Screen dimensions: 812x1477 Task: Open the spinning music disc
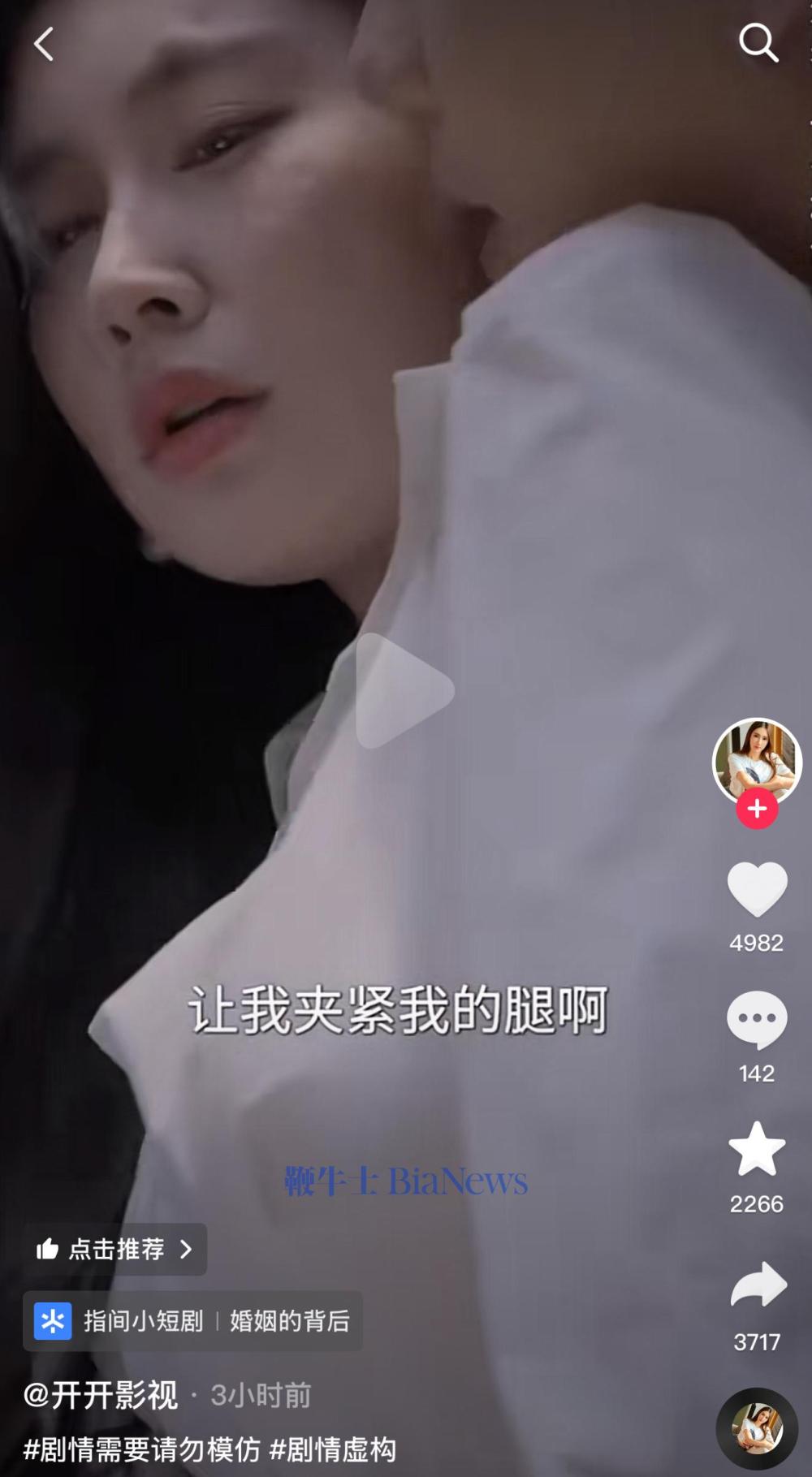(757, 1428)
